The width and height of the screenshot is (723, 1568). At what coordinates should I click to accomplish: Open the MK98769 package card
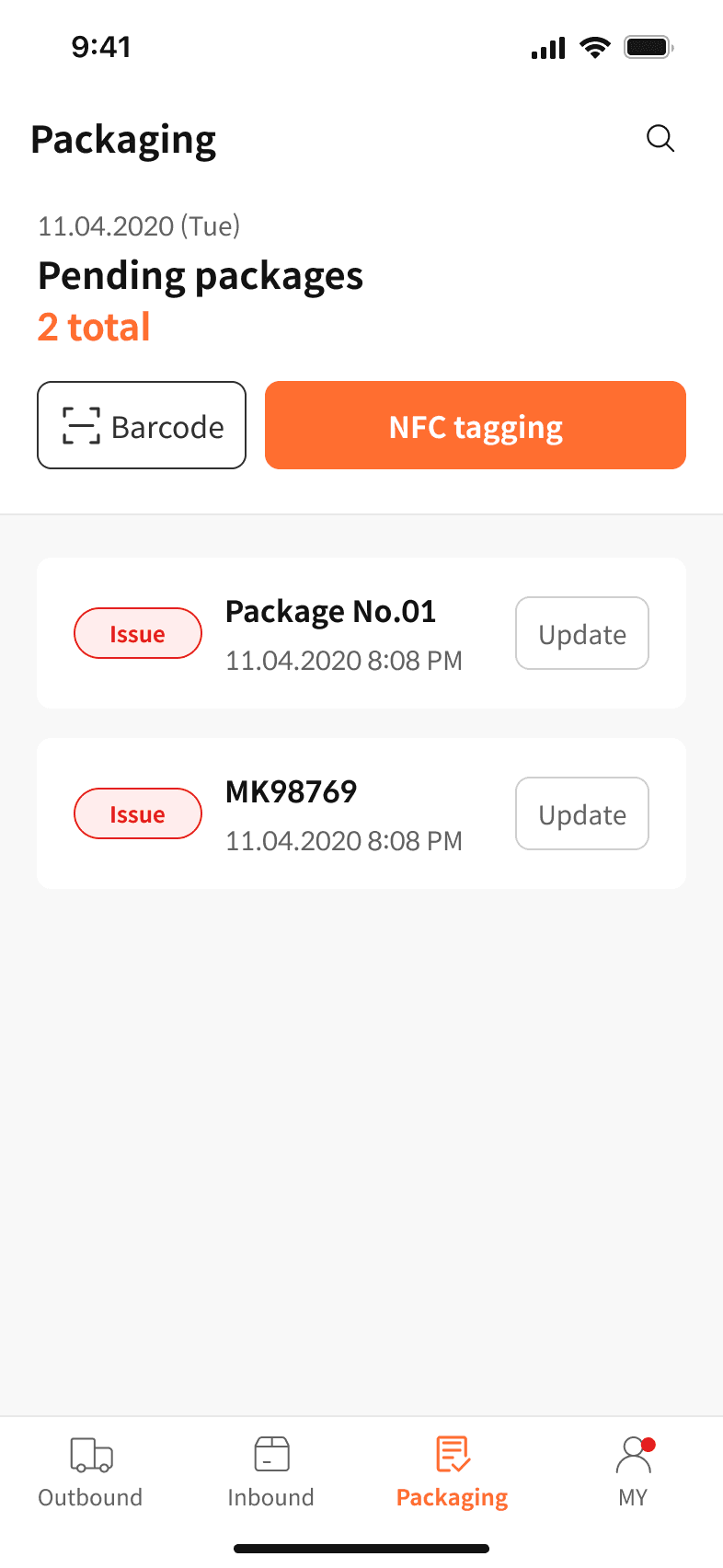point(343,814)
